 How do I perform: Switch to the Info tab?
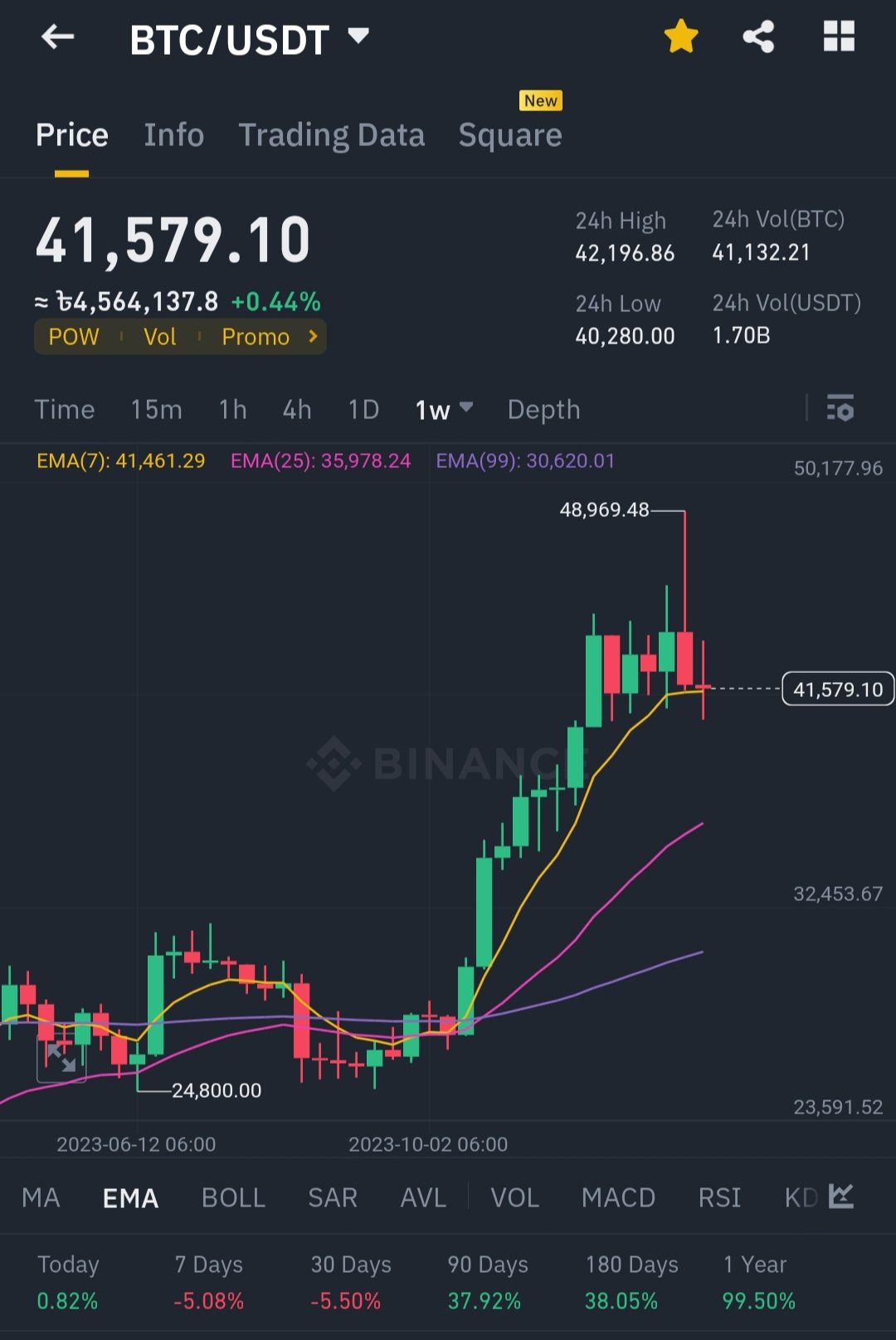tap(173, 135)
